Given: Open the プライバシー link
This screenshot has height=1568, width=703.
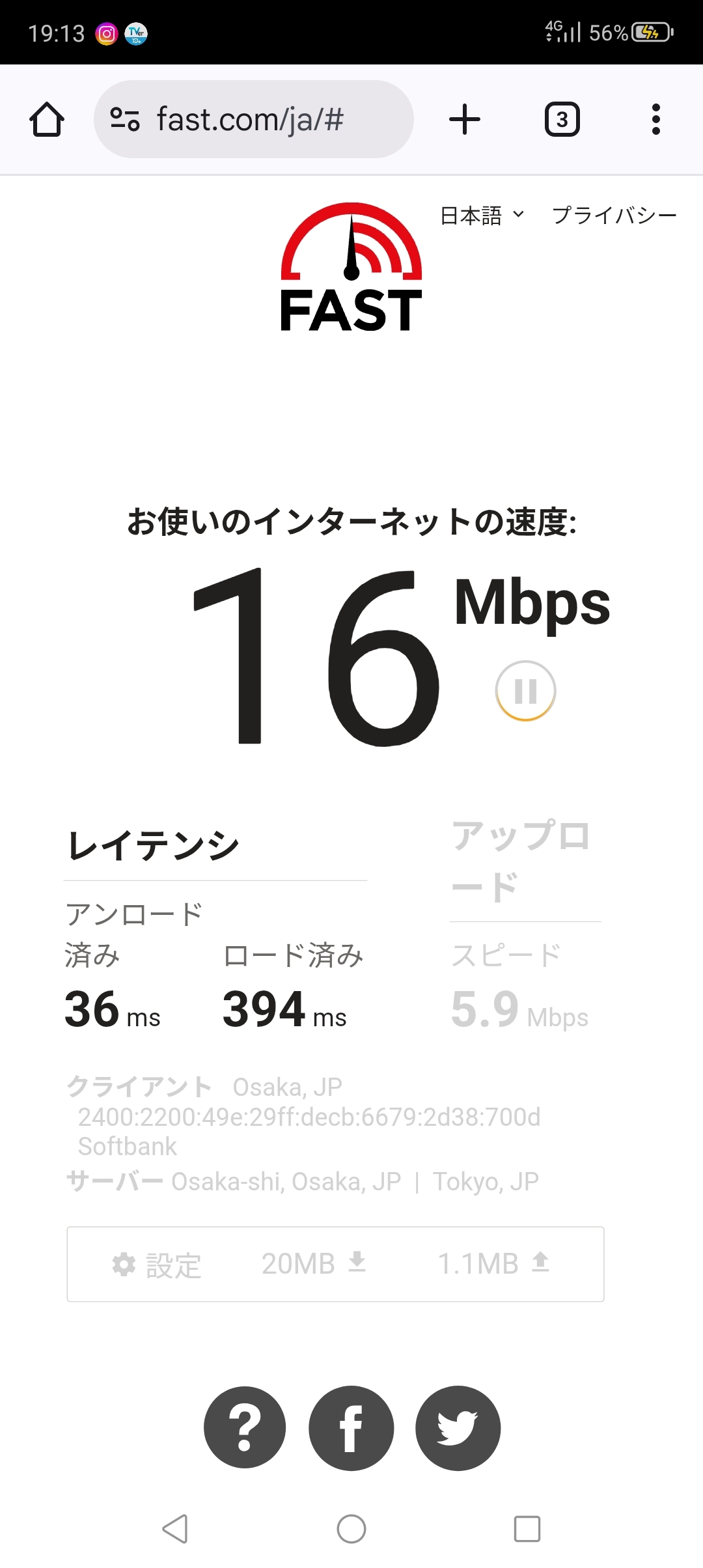Looking at the screenshot, I should [x=614, y=215].
